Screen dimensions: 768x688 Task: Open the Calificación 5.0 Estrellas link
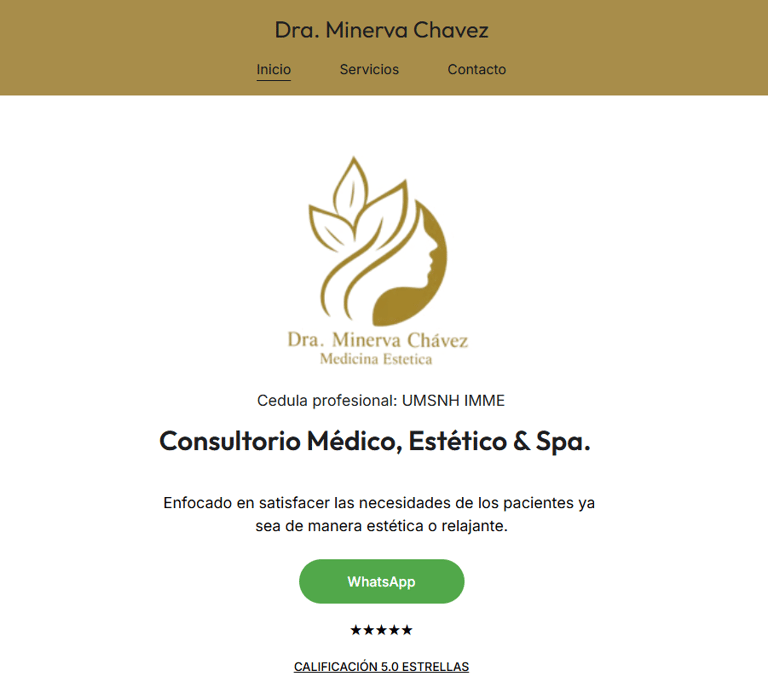pos(381,667)
